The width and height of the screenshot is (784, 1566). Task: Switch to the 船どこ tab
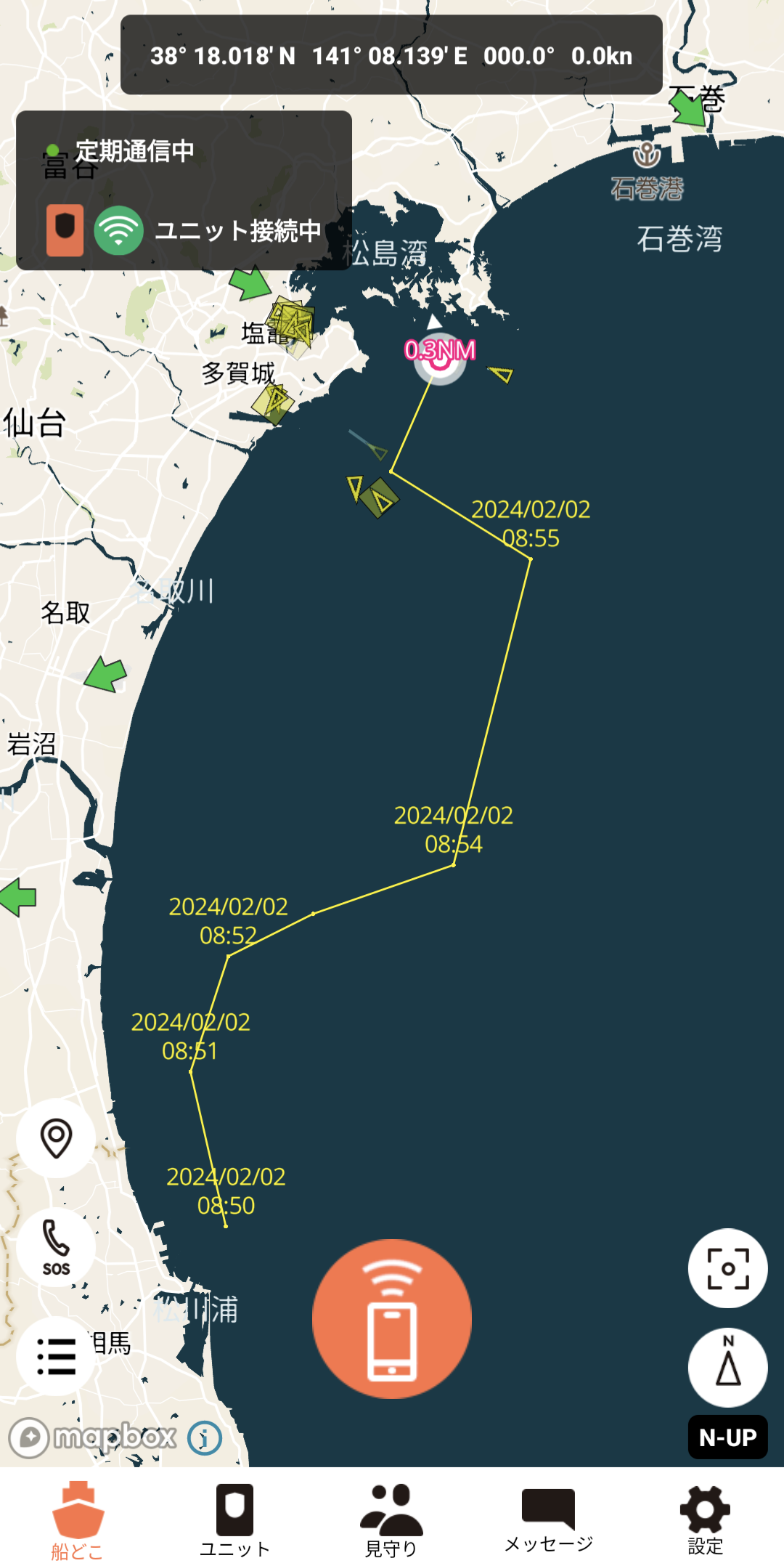(78, 1520)
